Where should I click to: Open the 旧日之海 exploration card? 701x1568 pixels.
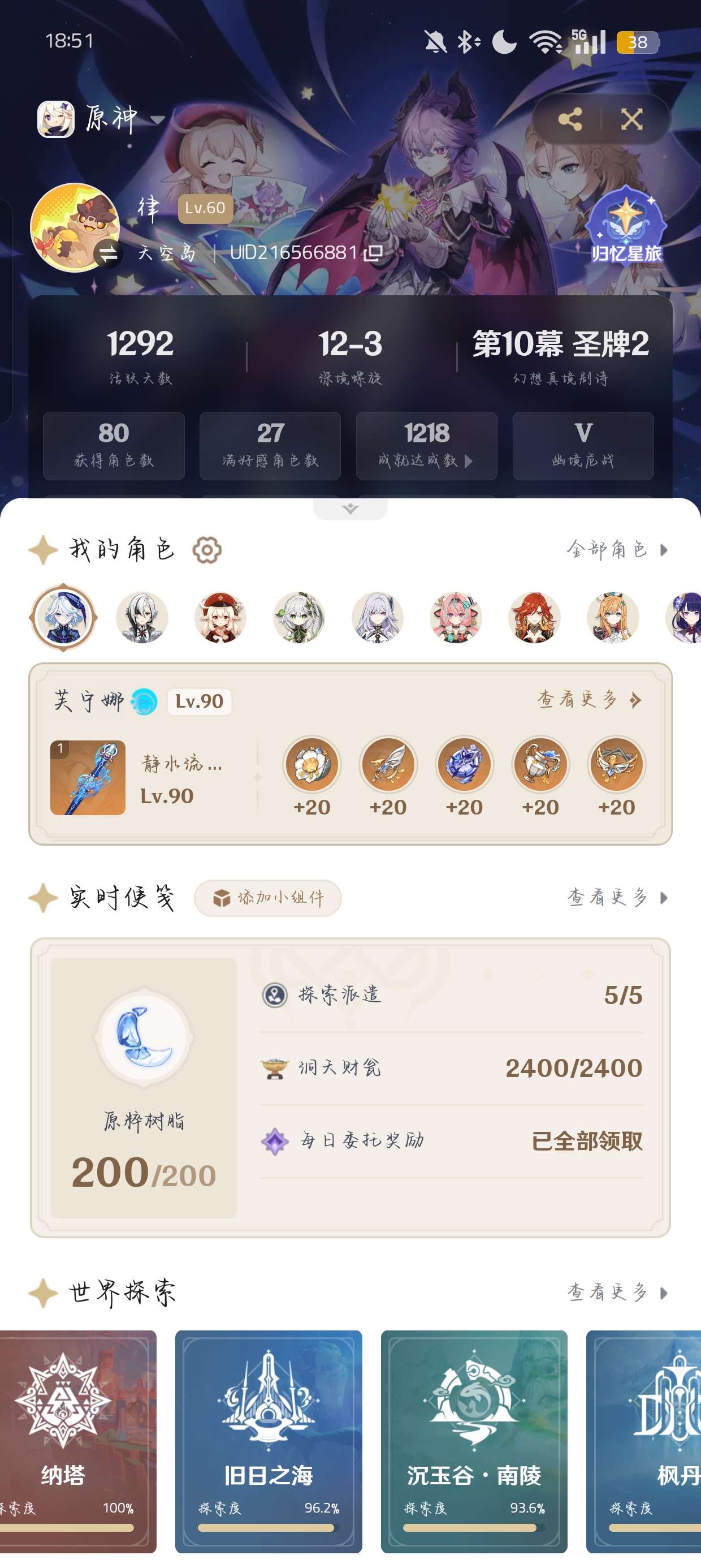click(x=269, y=1441)
